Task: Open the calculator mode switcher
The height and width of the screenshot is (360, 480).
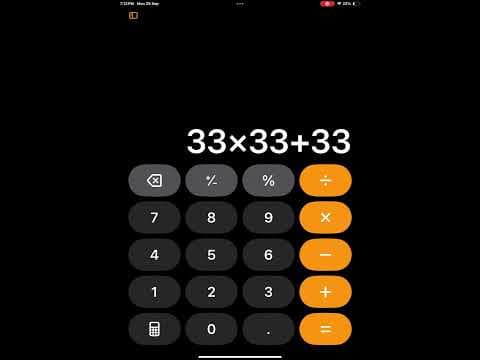Action: [x=154, y=329]
